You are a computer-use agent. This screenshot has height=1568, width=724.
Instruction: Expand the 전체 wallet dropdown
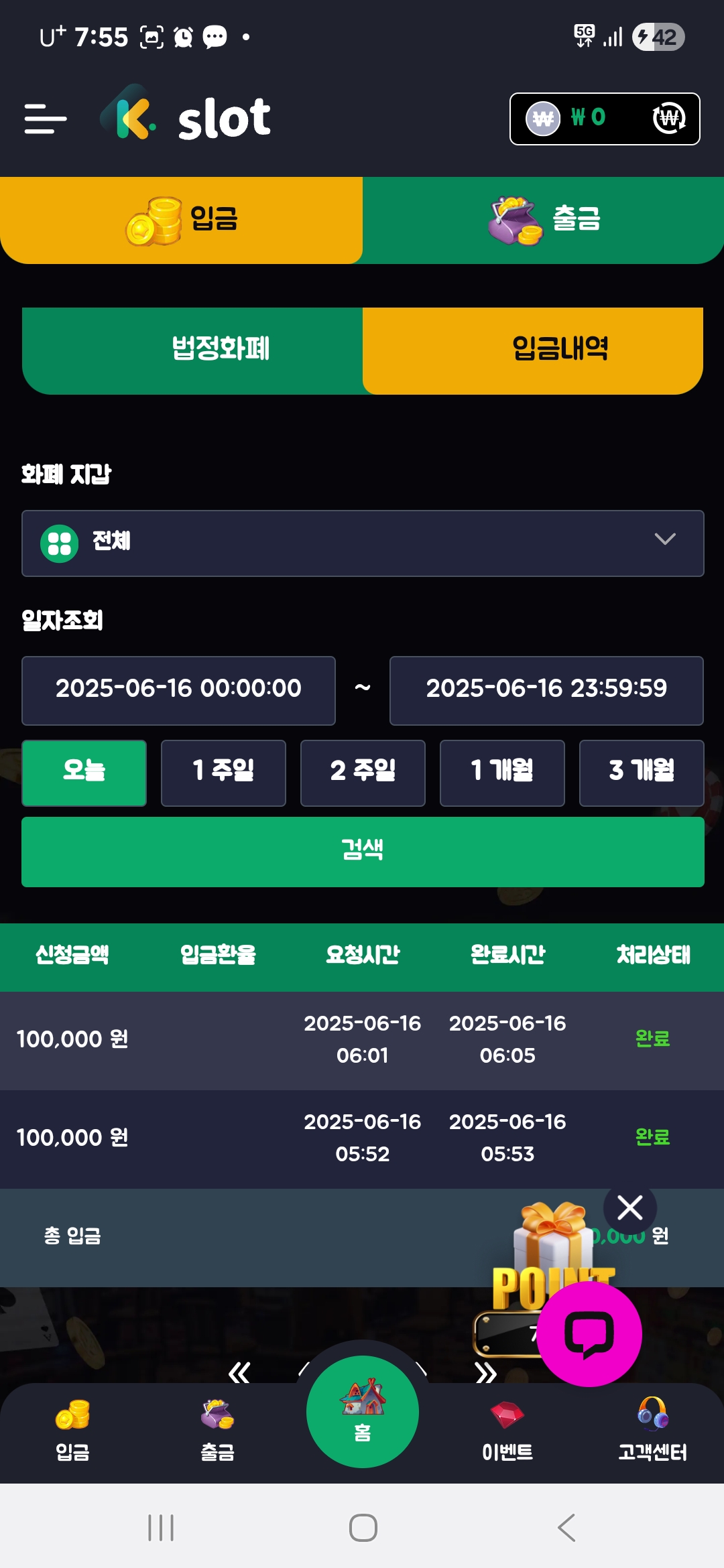tap(363, 543)
